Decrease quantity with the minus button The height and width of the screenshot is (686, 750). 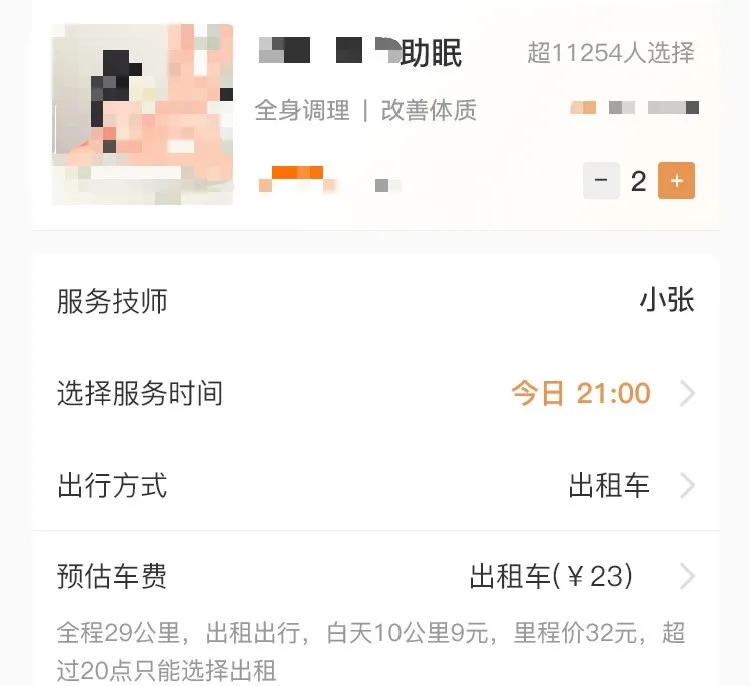pyautogui.click(x=601, y=181)
